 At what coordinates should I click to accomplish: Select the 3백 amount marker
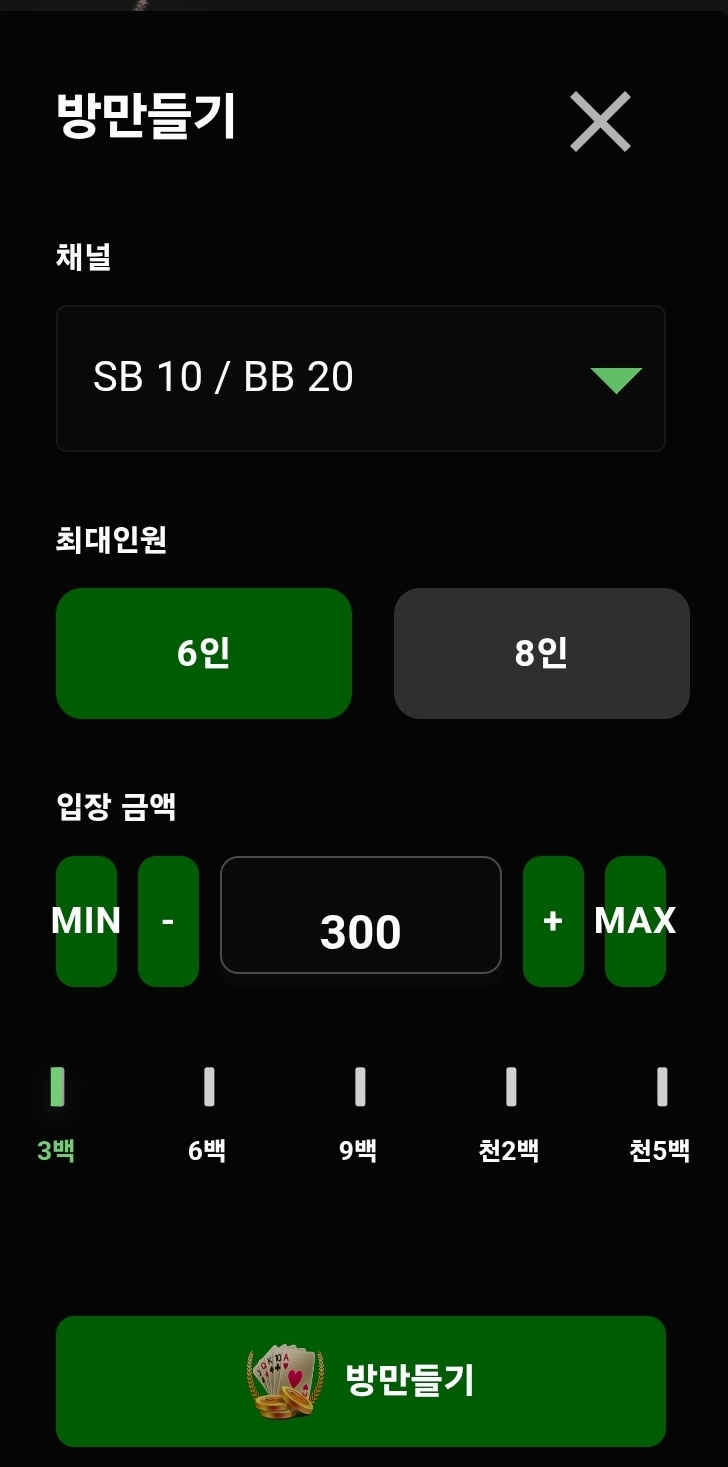pyautogui.click(x=57, y=1087)
